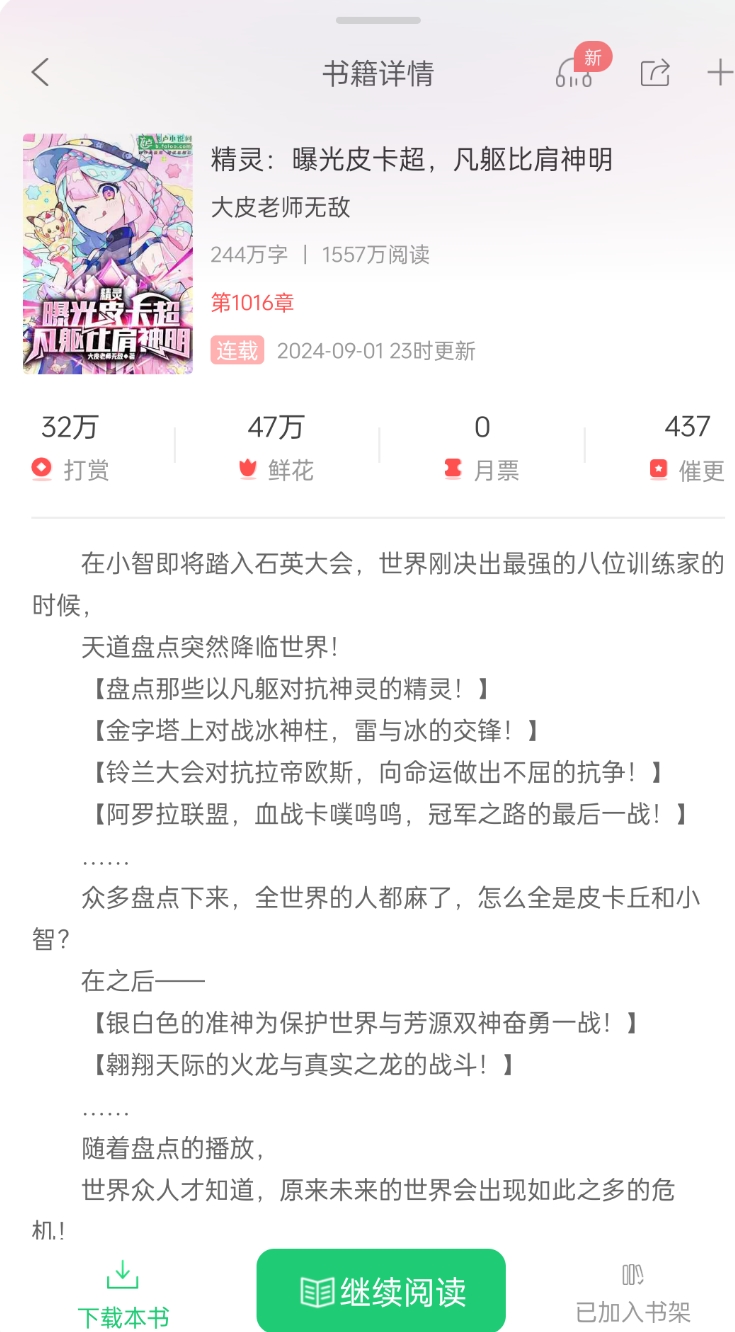Open the audiobook headphones icon

click(x=575, y=73)
